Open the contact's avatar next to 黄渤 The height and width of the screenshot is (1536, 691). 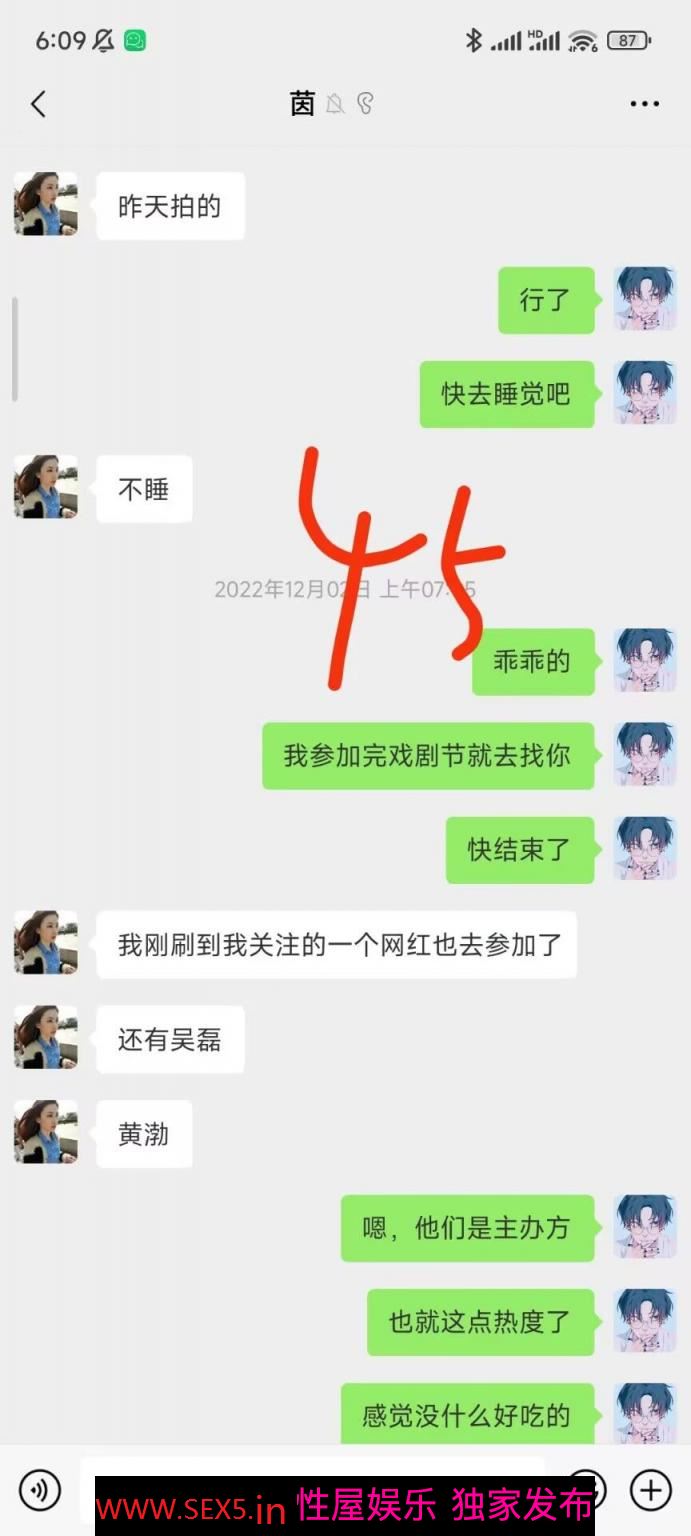[46, 1132]
